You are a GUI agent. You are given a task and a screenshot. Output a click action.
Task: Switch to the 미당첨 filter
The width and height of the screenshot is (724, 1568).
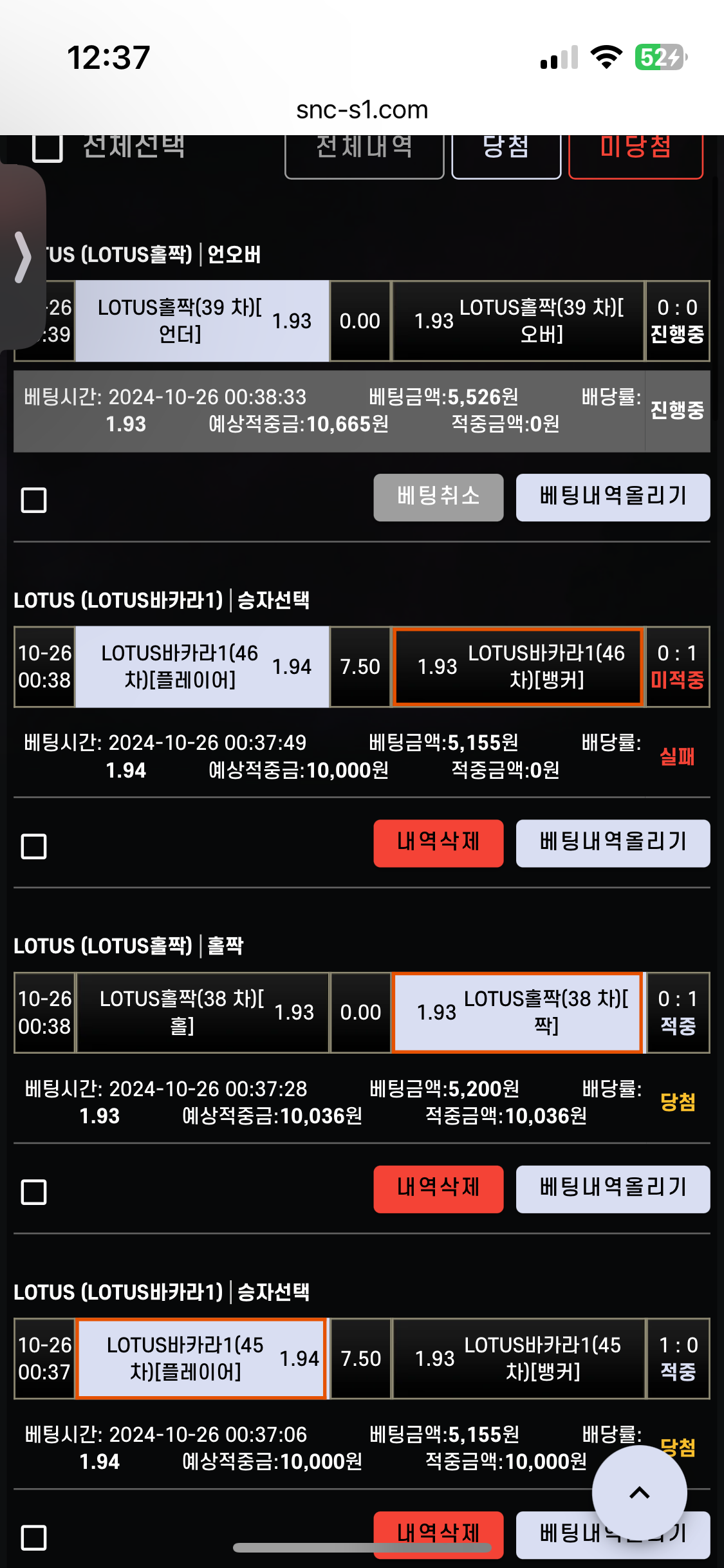[x=636, y=155]
